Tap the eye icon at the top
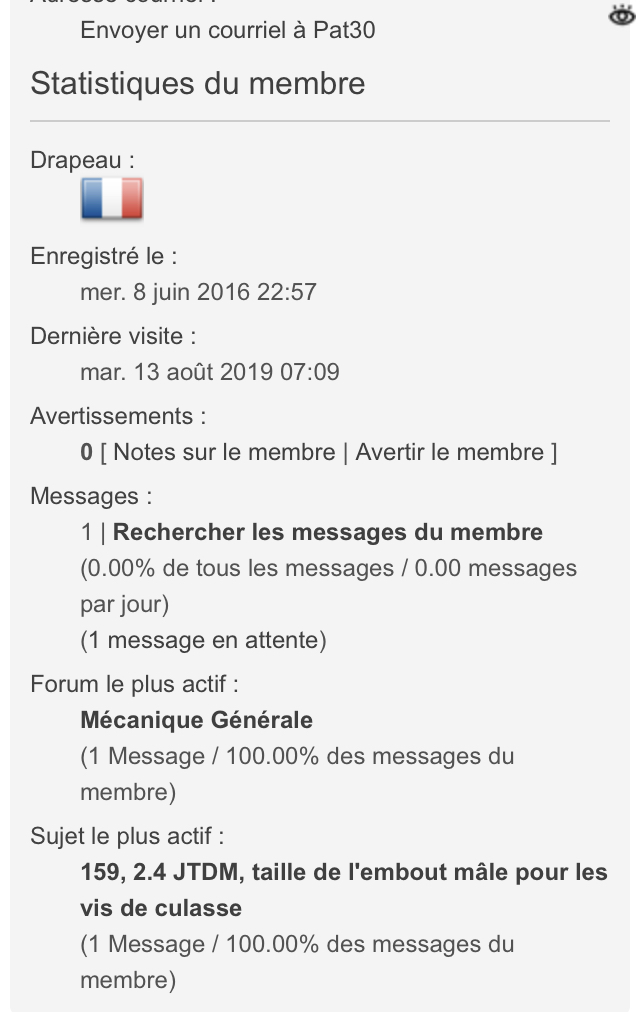640x1012 pixels. tap(622, 16)
